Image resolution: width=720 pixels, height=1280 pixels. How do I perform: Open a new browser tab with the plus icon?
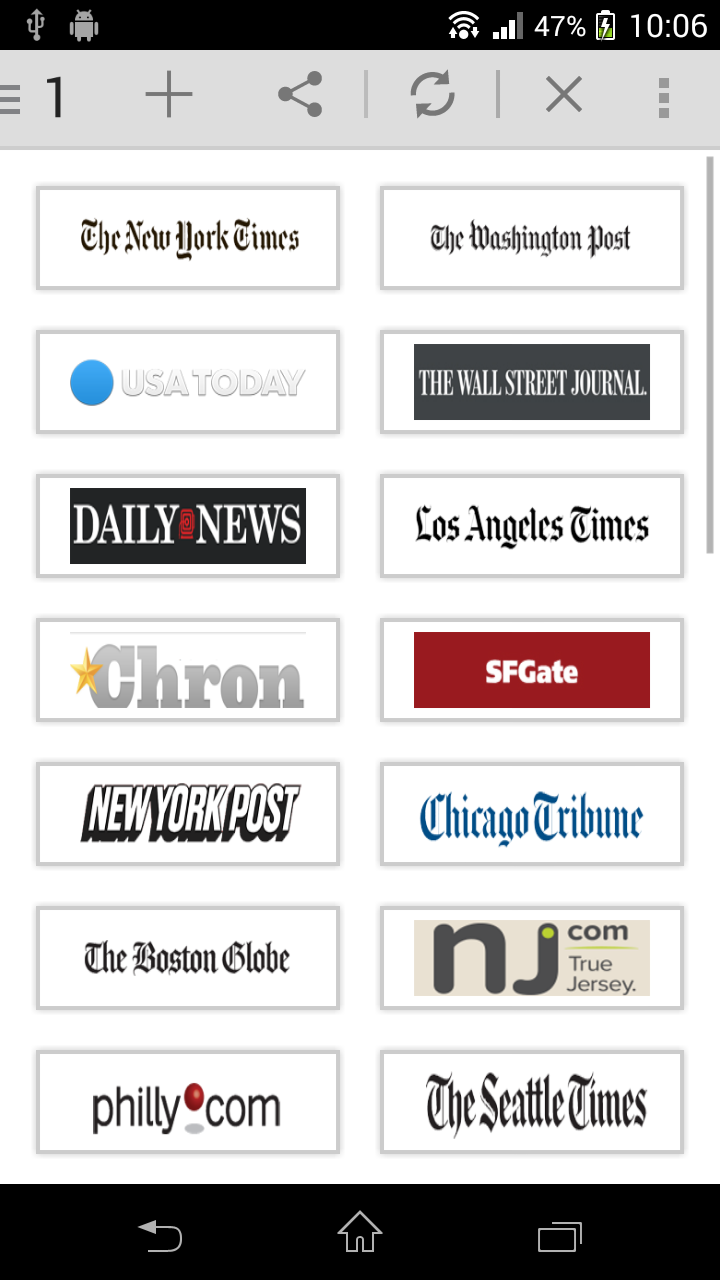(x=170, y=94)
